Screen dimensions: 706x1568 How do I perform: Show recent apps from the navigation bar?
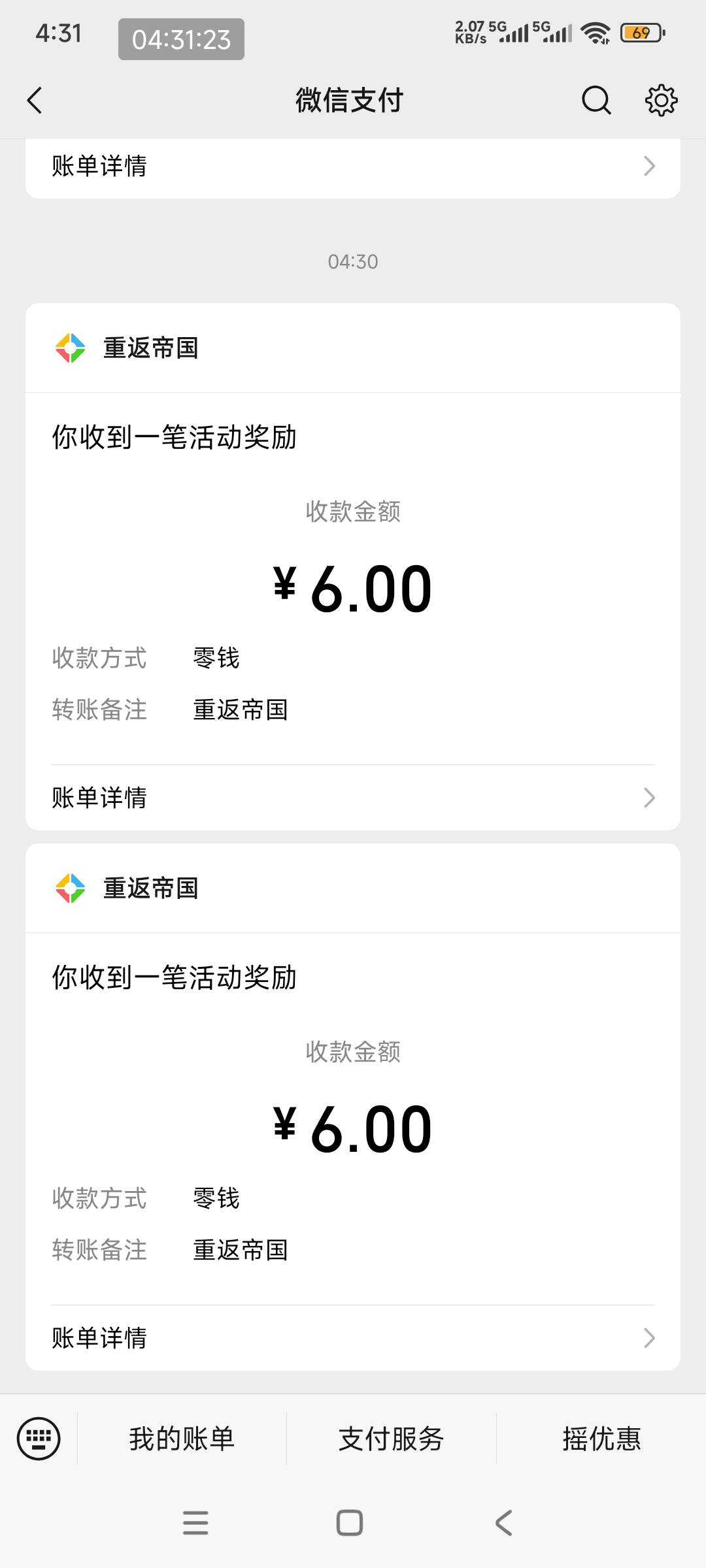click(x=195, y=1523)
